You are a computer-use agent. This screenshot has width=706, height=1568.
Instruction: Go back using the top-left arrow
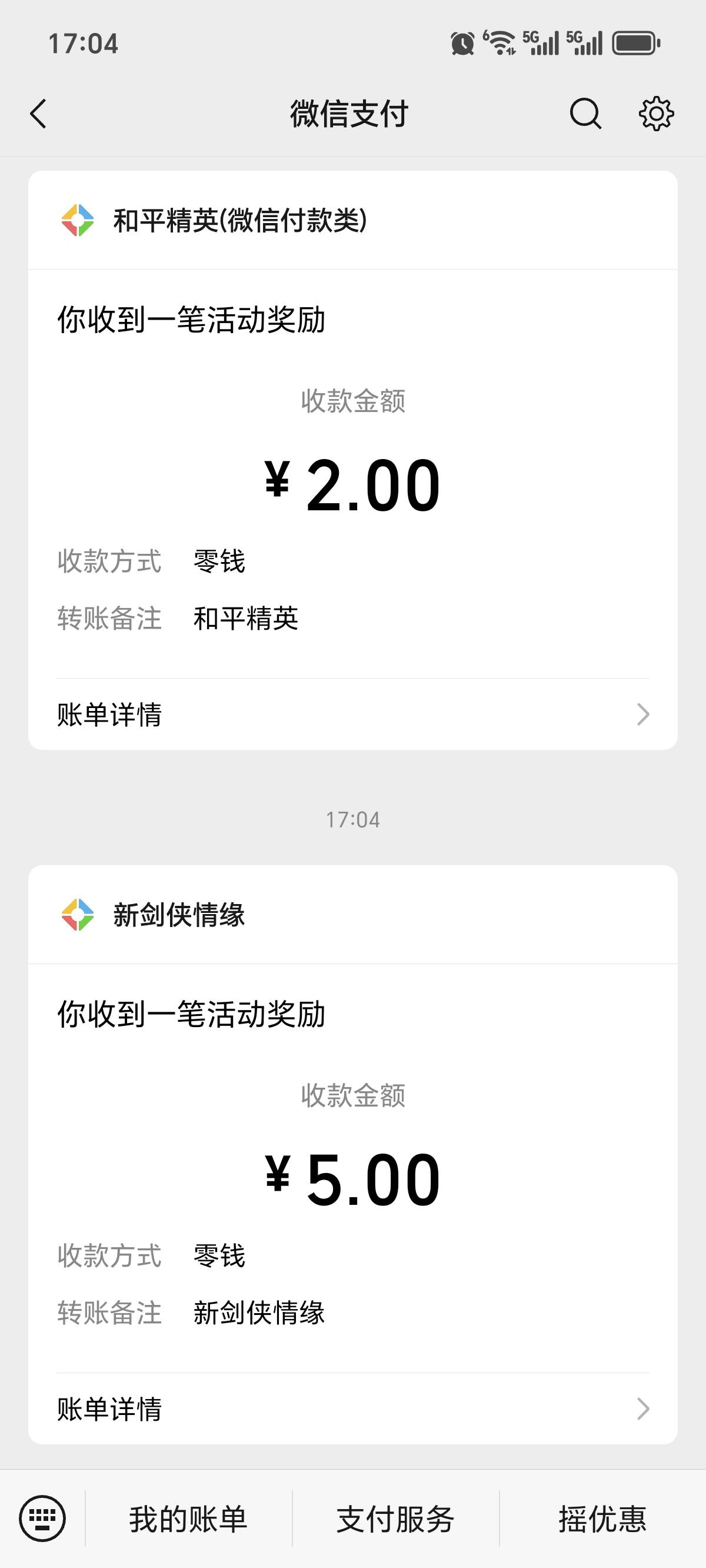pos(38,114)
